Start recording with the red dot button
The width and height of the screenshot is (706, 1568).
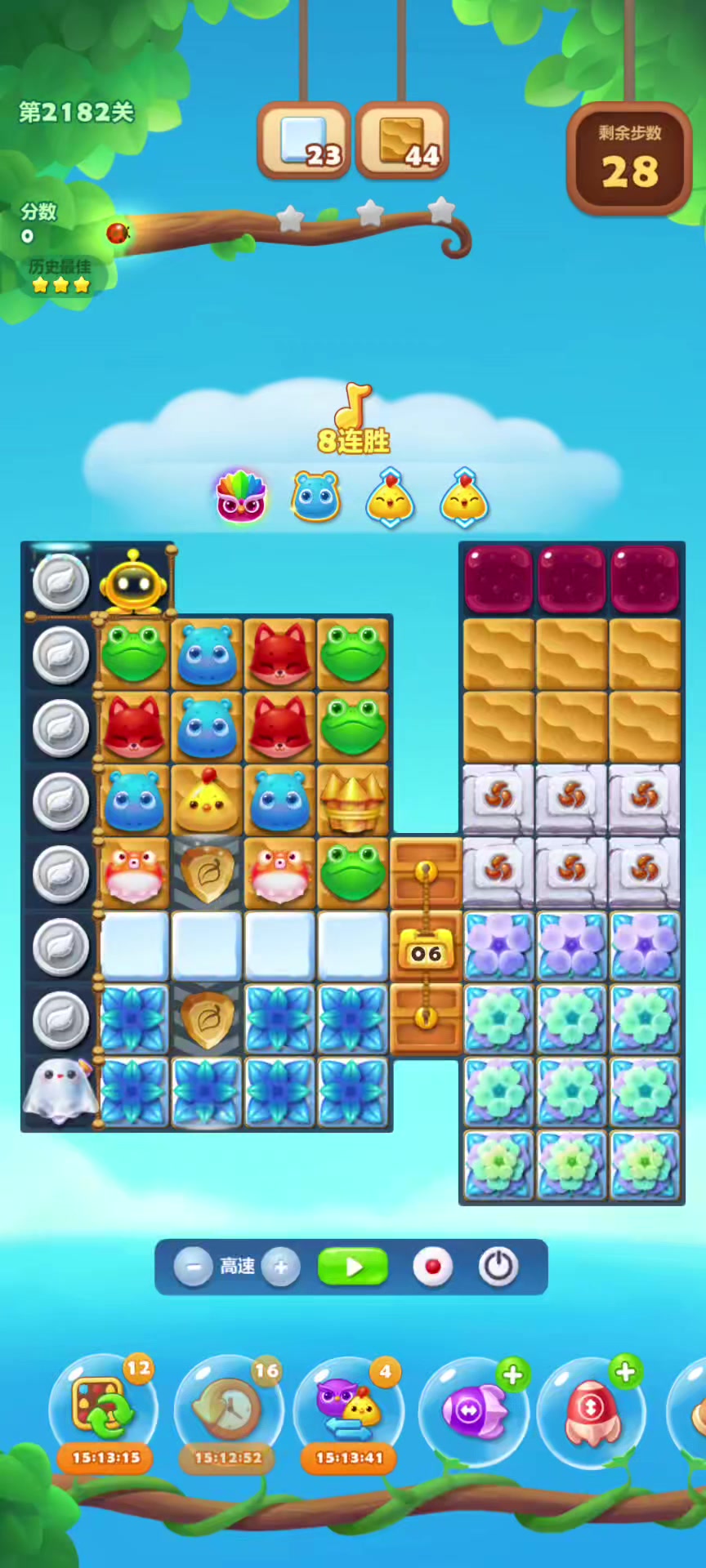(x=432, y=1267)
